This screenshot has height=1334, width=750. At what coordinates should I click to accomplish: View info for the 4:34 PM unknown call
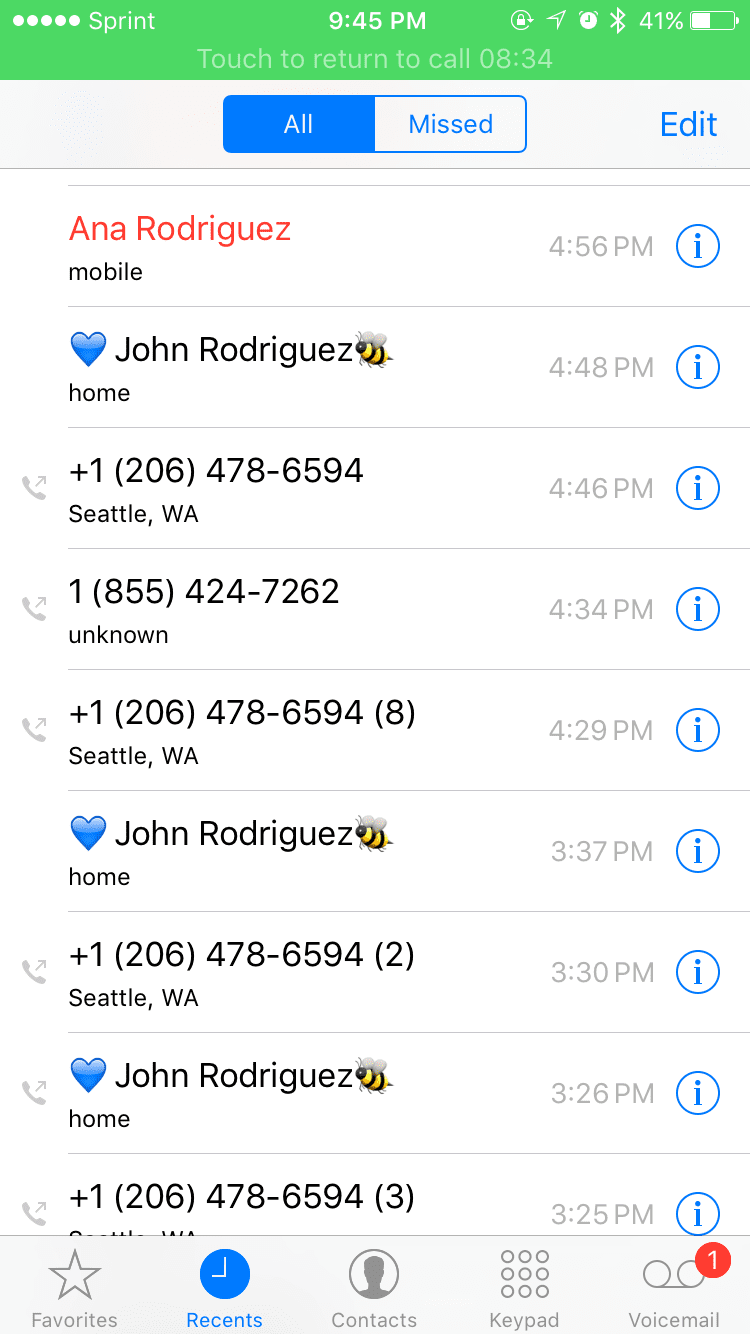(x=698, y=609)
